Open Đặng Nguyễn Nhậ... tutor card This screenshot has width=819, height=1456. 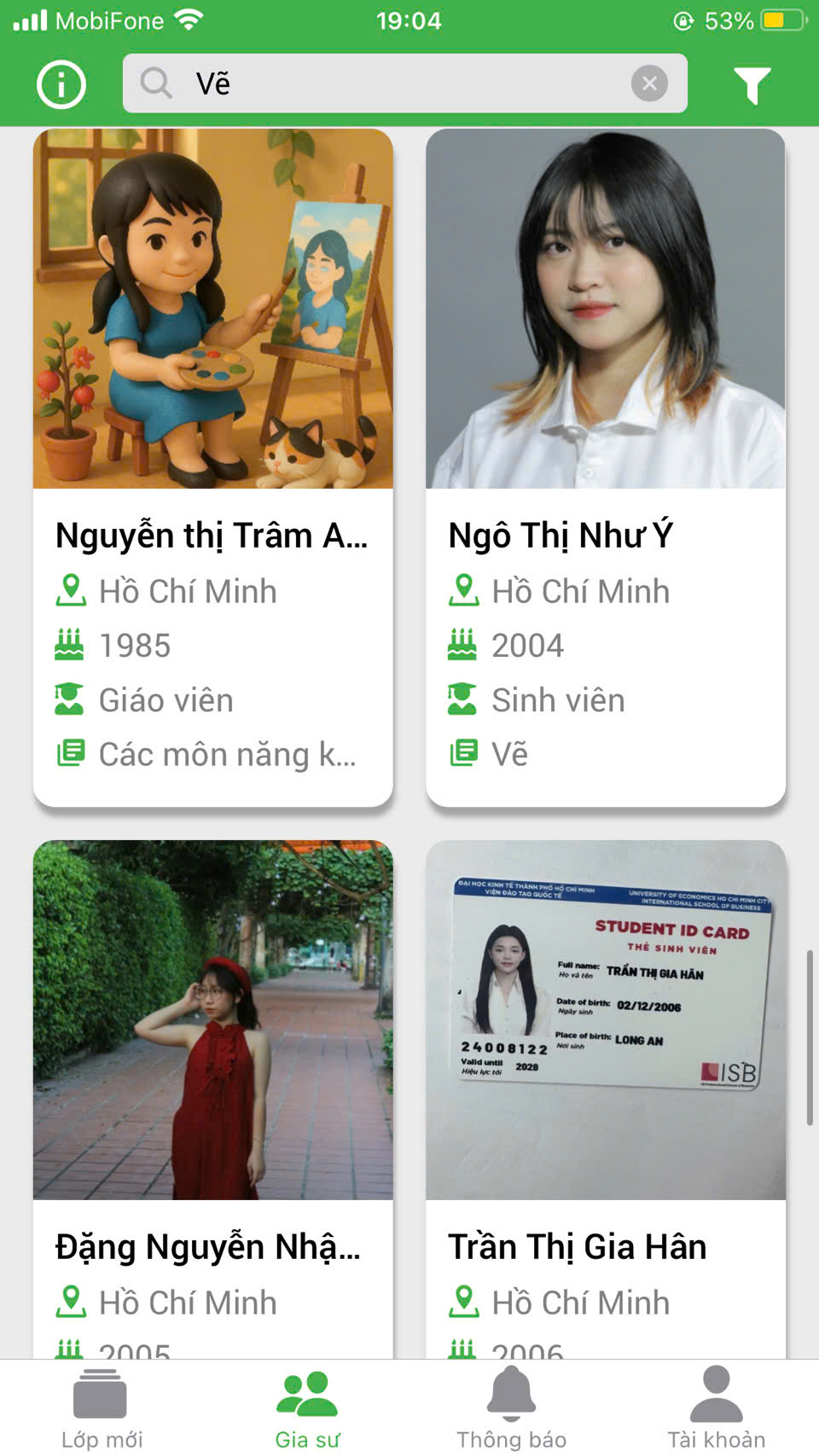pos(212,1100)
